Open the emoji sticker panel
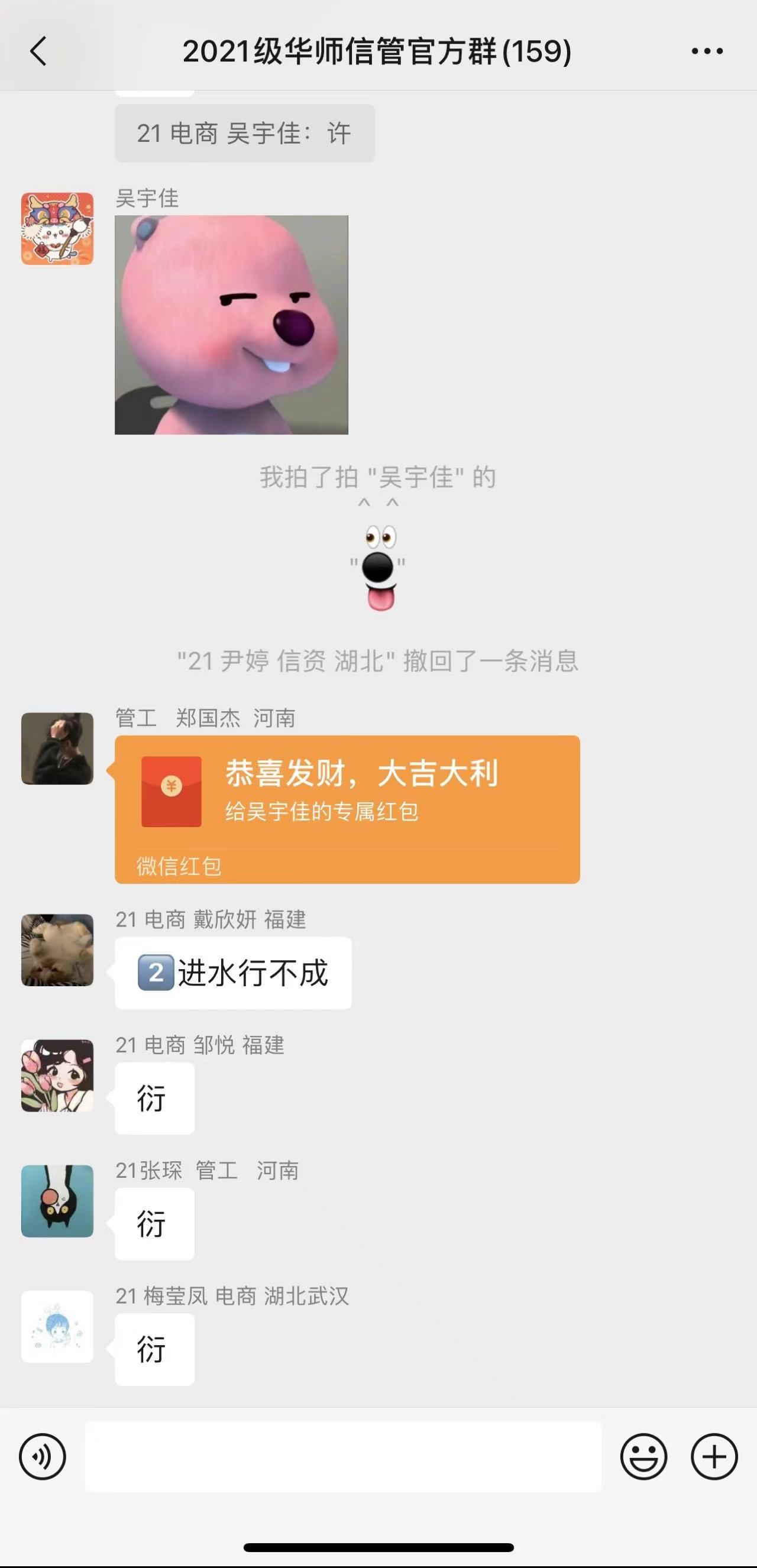 [x=643, y=1457]
